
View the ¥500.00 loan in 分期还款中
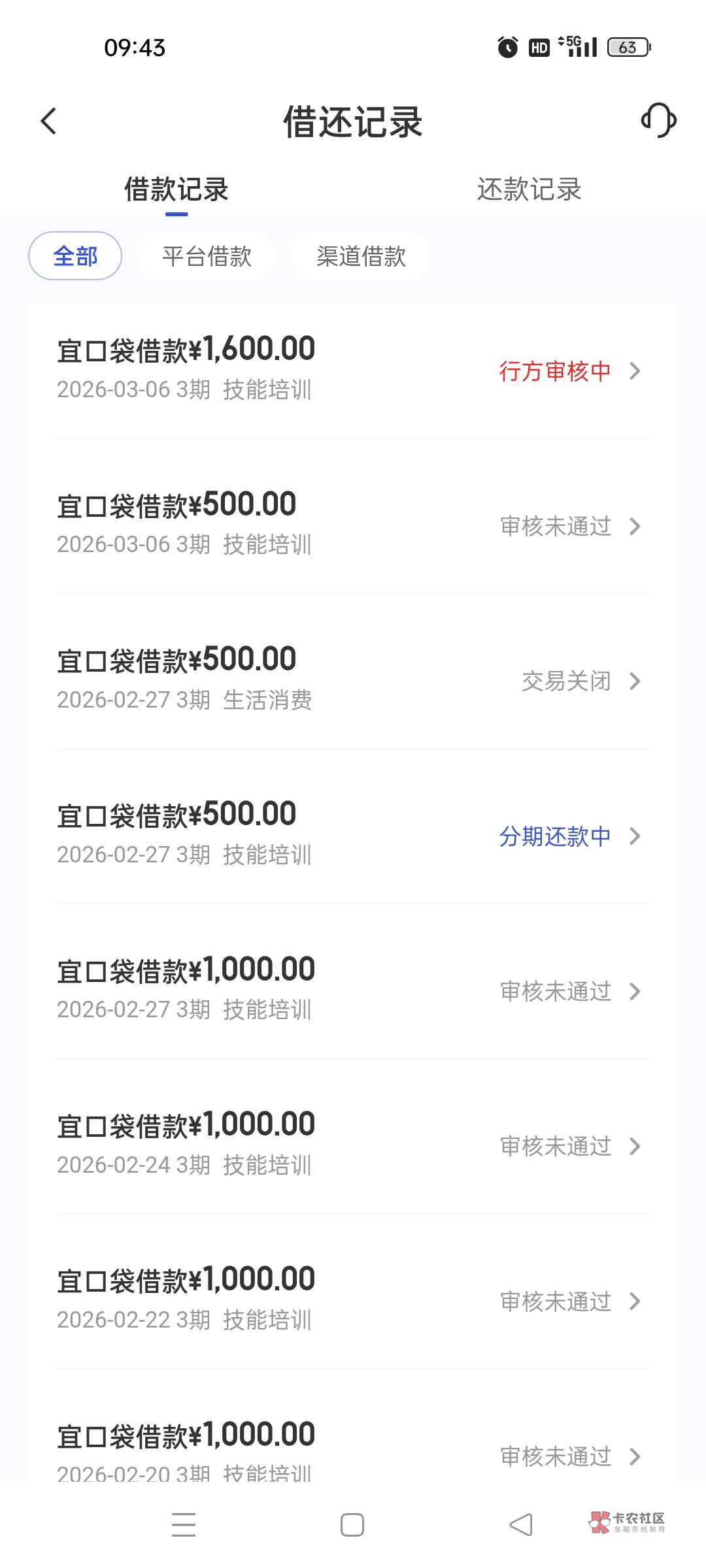(353, 834)
